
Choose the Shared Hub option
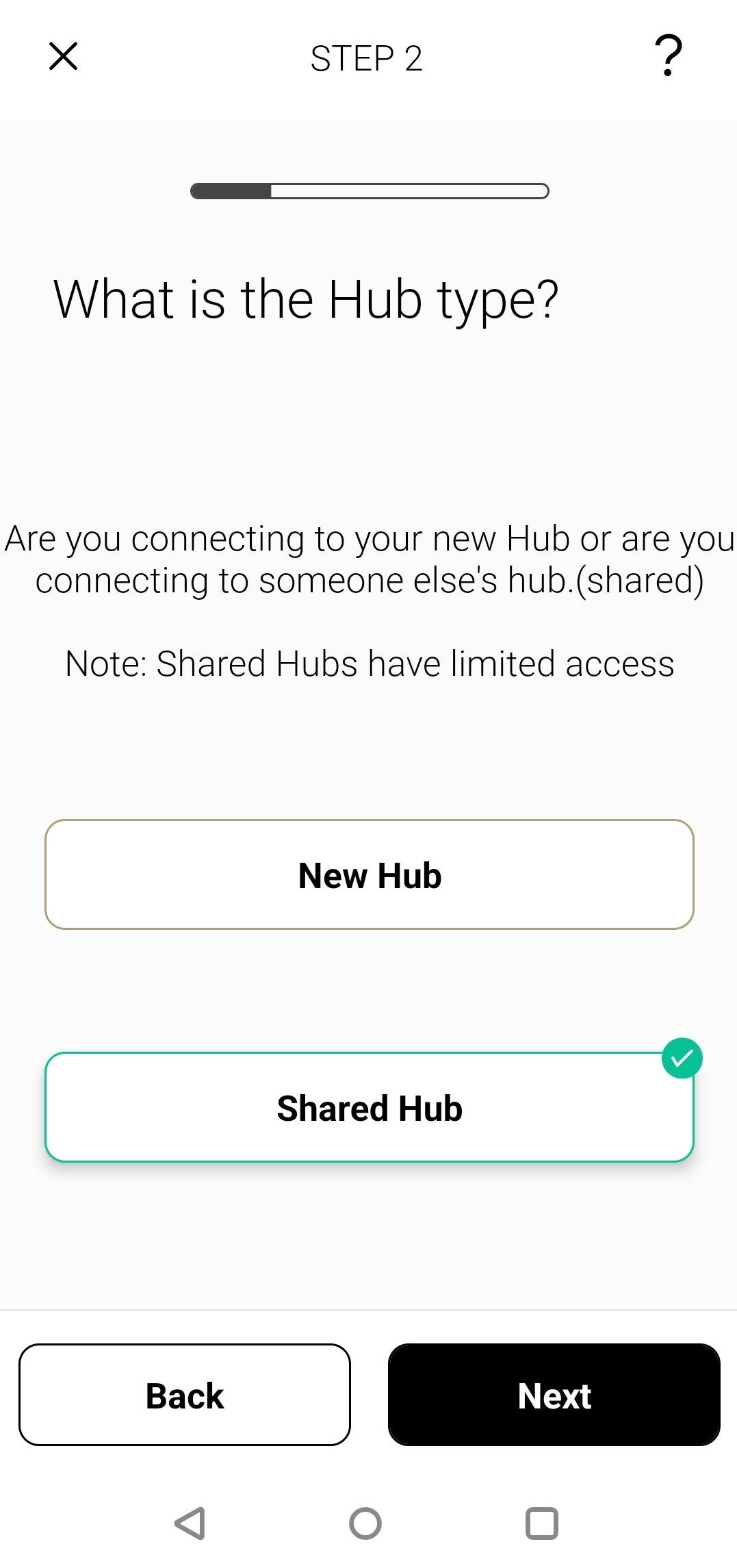370,1107
